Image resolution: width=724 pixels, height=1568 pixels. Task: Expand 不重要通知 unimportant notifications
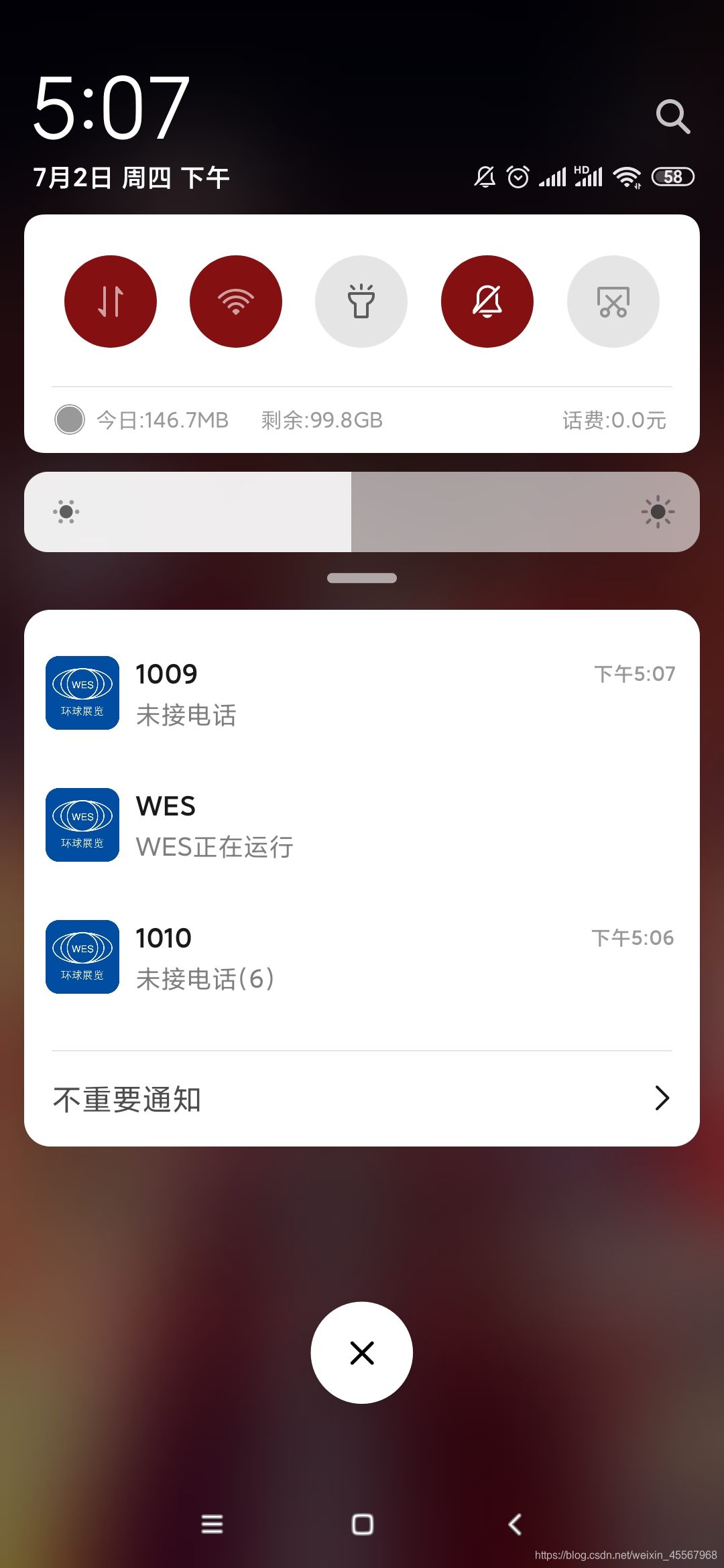[362, 1099]
